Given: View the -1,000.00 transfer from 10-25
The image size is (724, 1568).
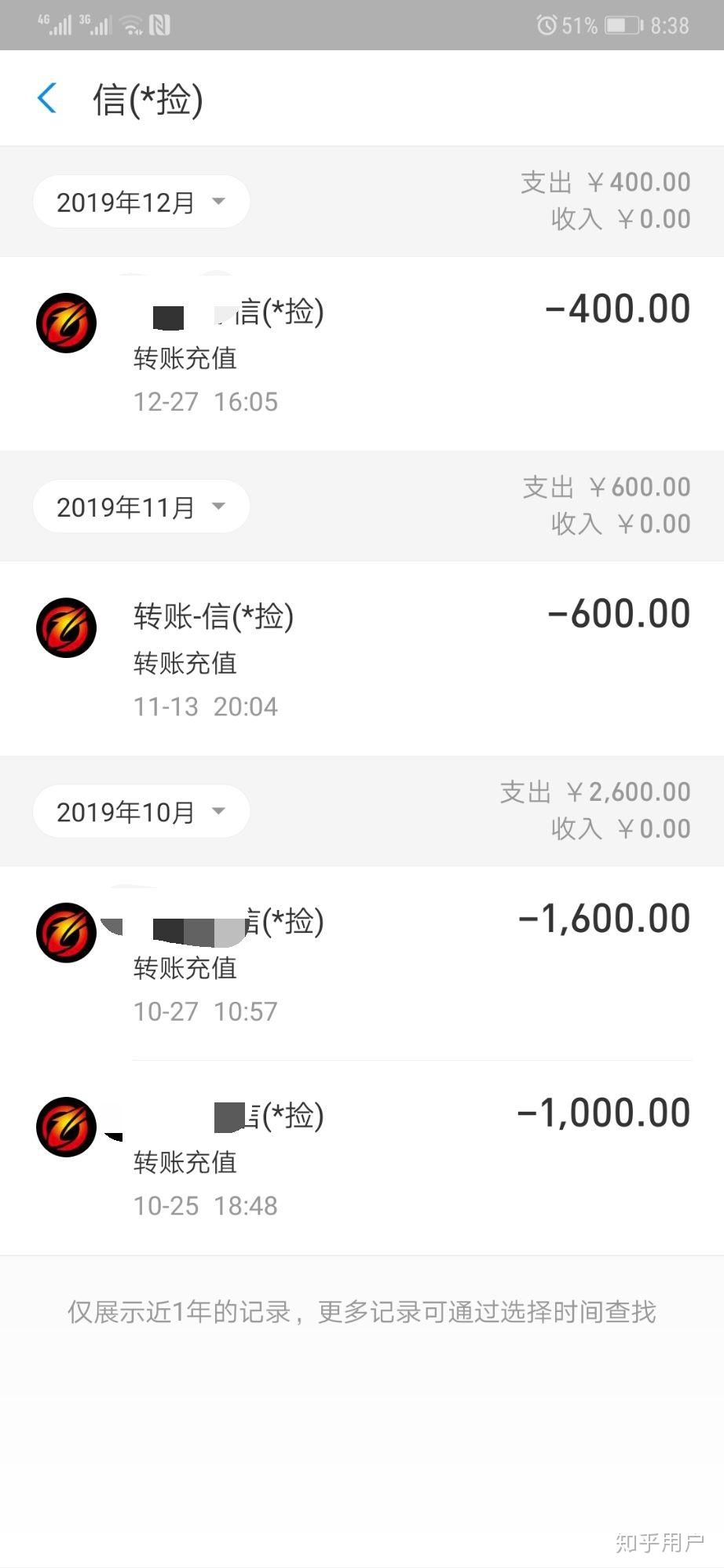Looking at the screenshot, I should point(361,1157).
